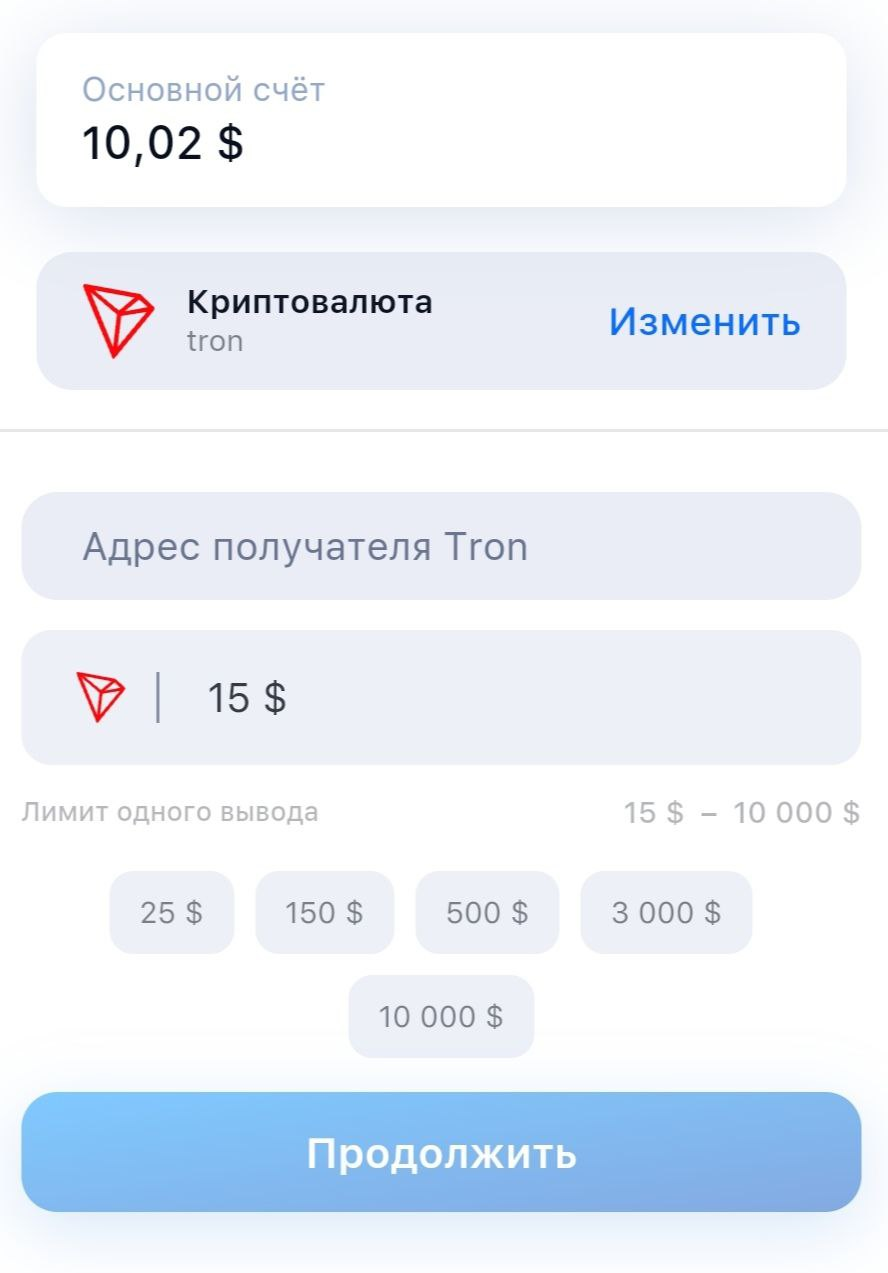This screenshot has height=1273, width=888.
Task: Tap the Продолжить button
Action: tap(441, 1152)
